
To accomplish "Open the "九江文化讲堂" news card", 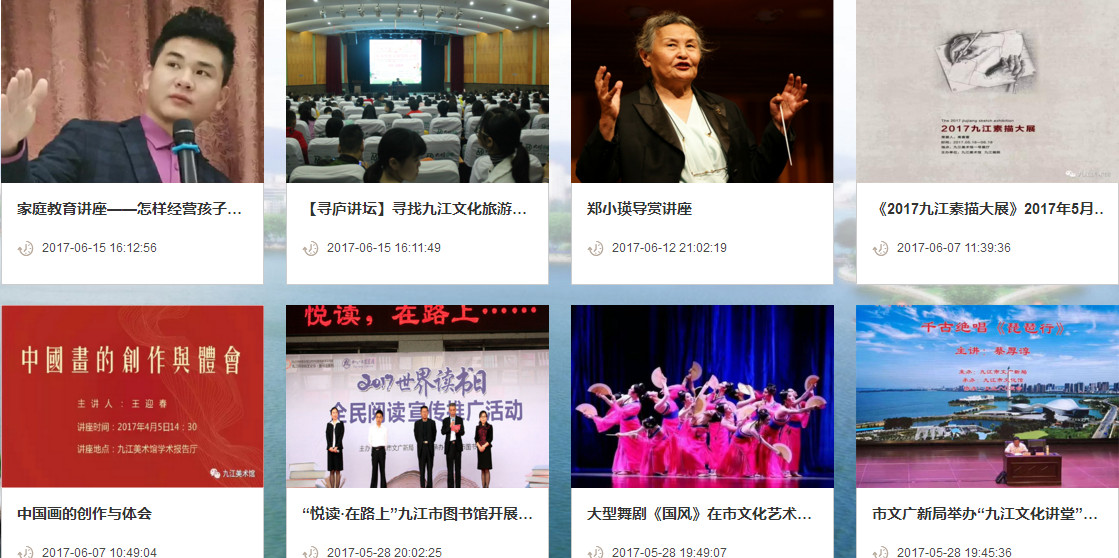I will (x=985, y=513).
